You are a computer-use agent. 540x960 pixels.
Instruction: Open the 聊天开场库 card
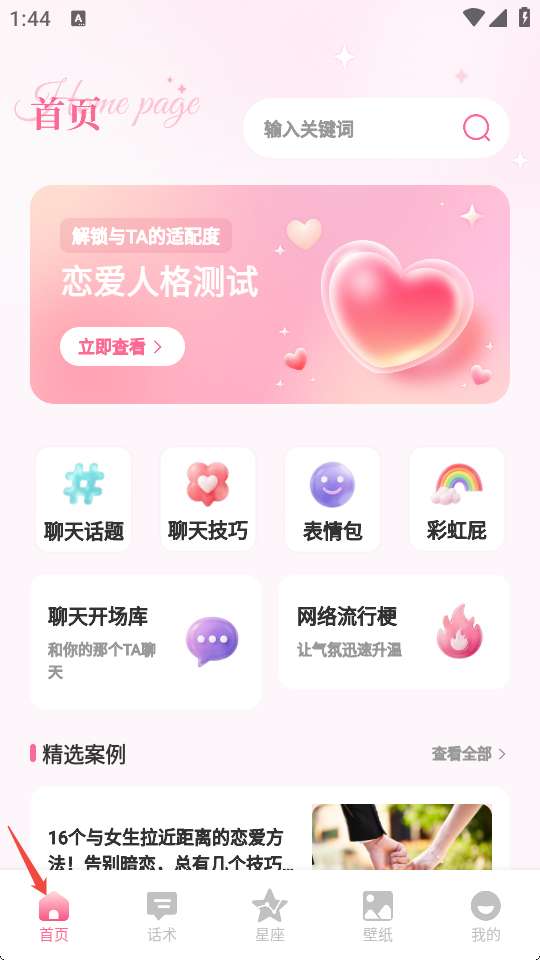pos(146,642)
